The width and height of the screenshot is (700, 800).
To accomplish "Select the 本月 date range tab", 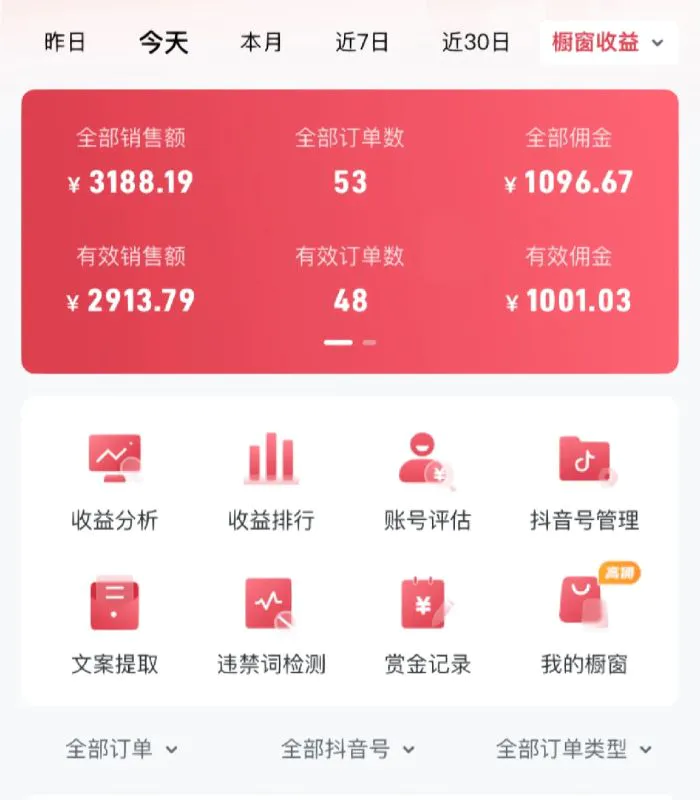I will (x=261, y=43).
